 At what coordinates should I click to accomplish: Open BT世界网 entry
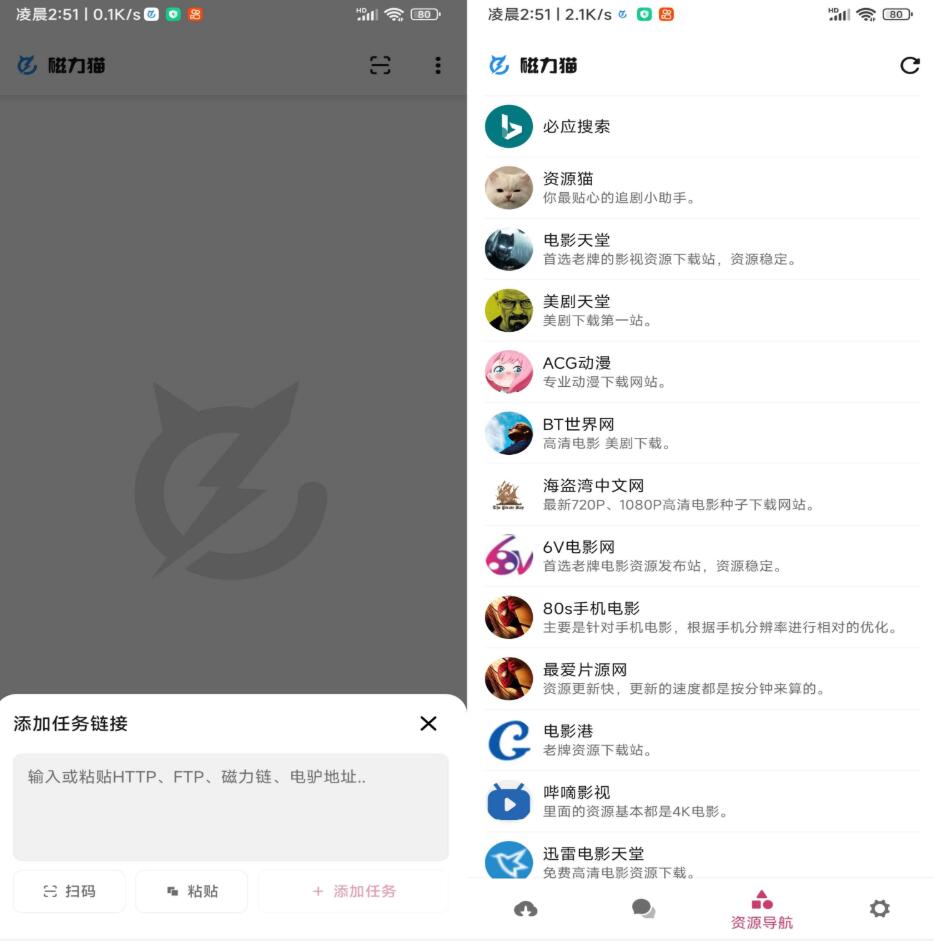700,433
